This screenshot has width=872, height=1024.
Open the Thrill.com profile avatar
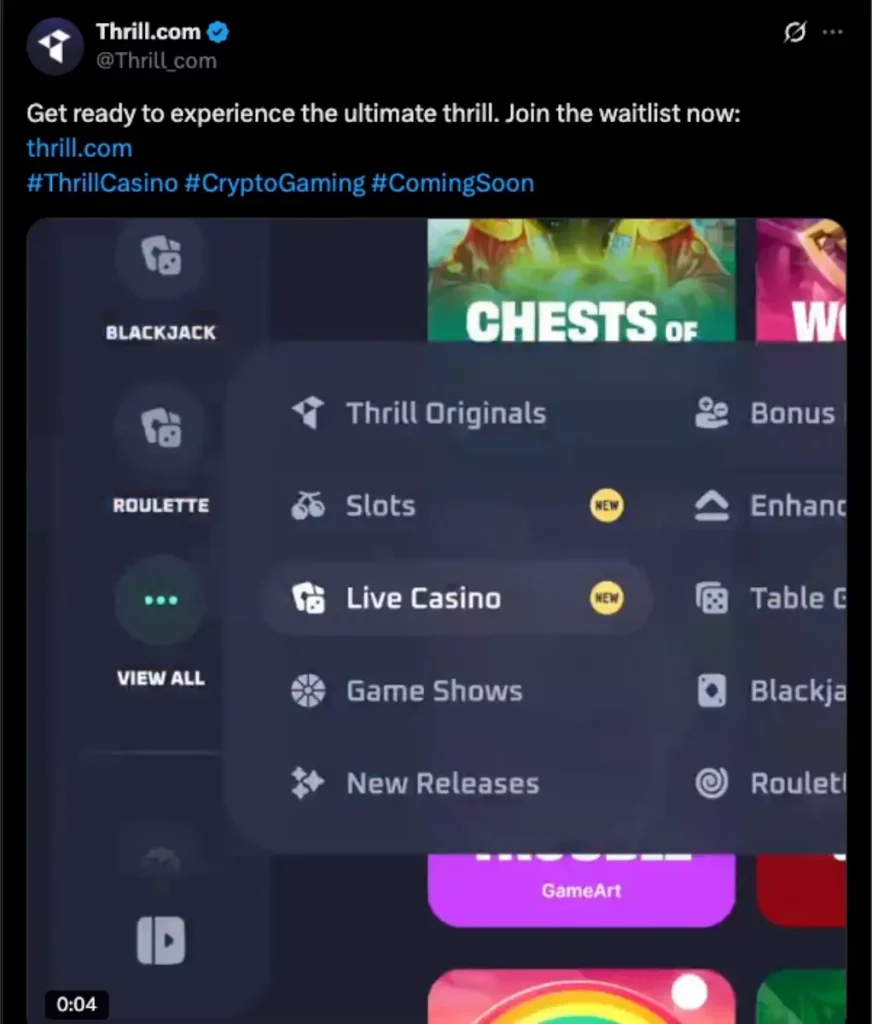[x=54, y=46]
